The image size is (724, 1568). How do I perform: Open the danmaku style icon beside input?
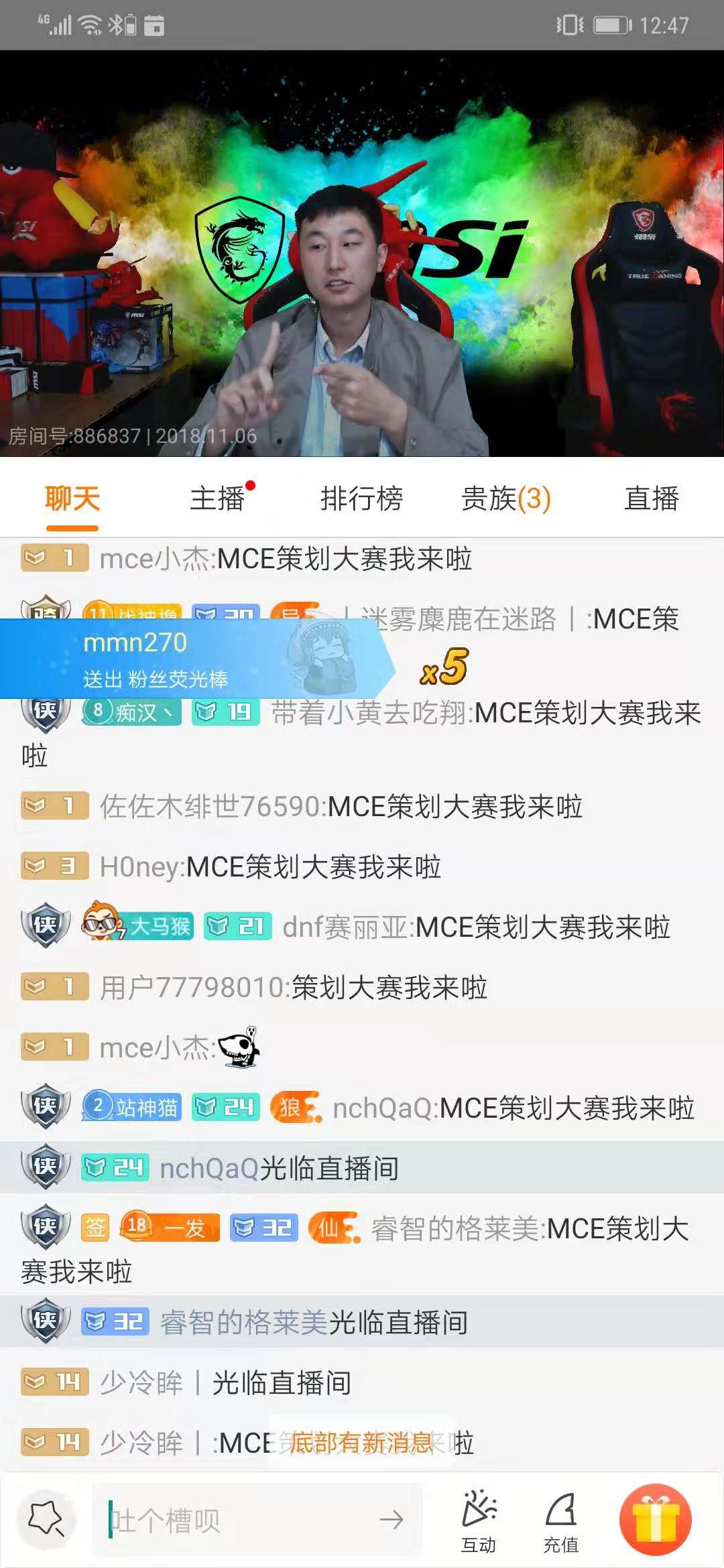pyautogui.click(x=46, y=1520)
